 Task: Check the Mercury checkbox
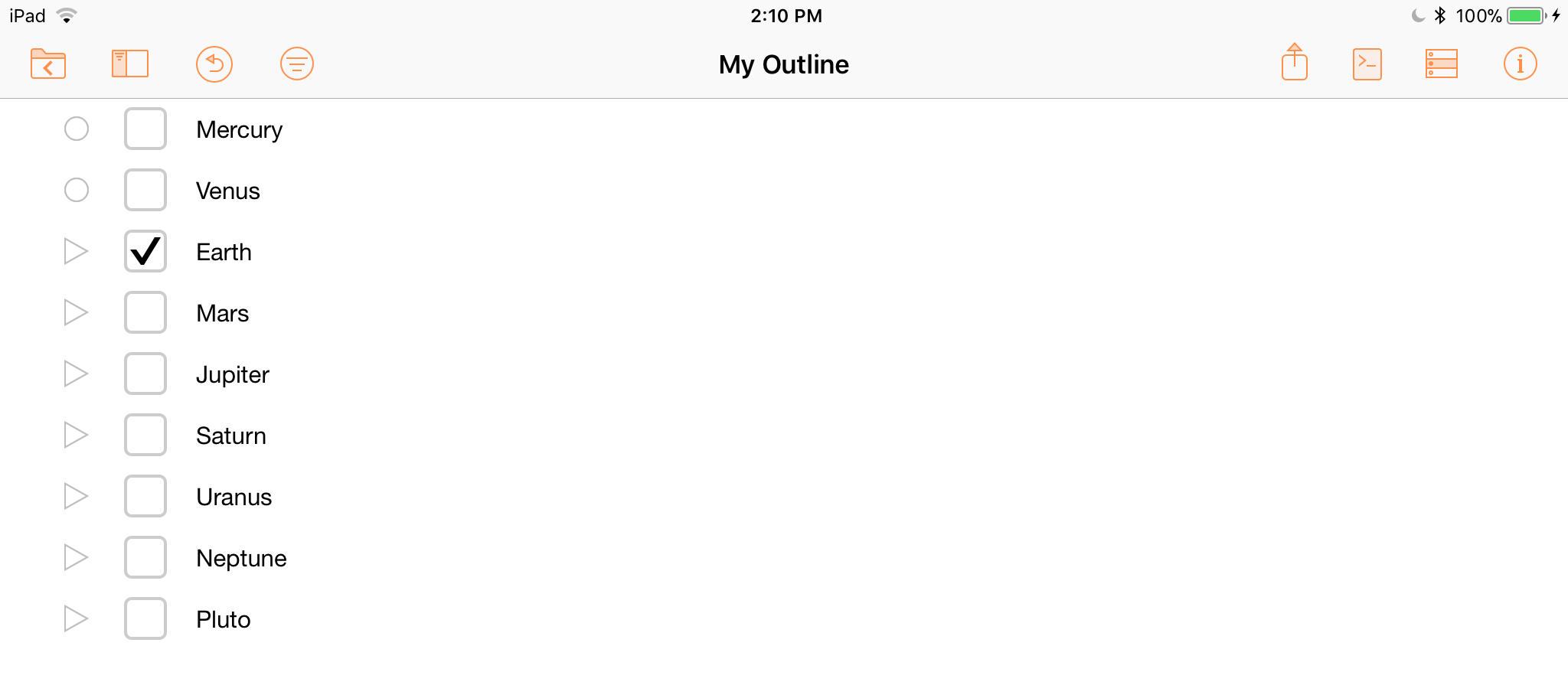pyautogui.click(x=145, y=129)
